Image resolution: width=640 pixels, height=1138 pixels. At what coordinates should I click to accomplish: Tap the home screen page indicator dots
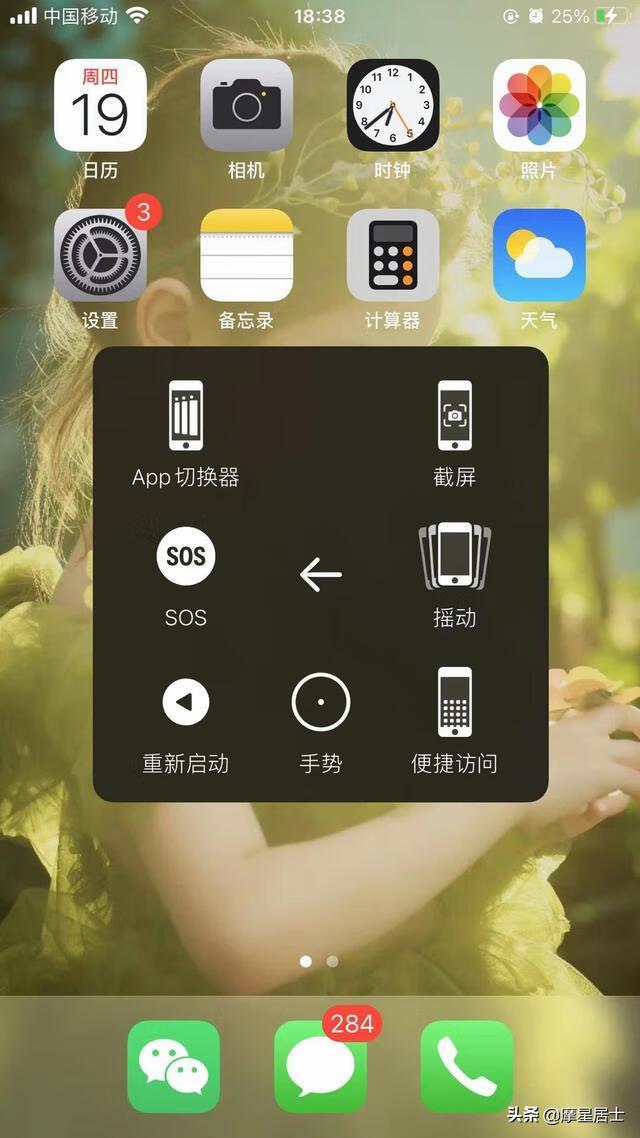pyautogui.click(x=319, y=961)
